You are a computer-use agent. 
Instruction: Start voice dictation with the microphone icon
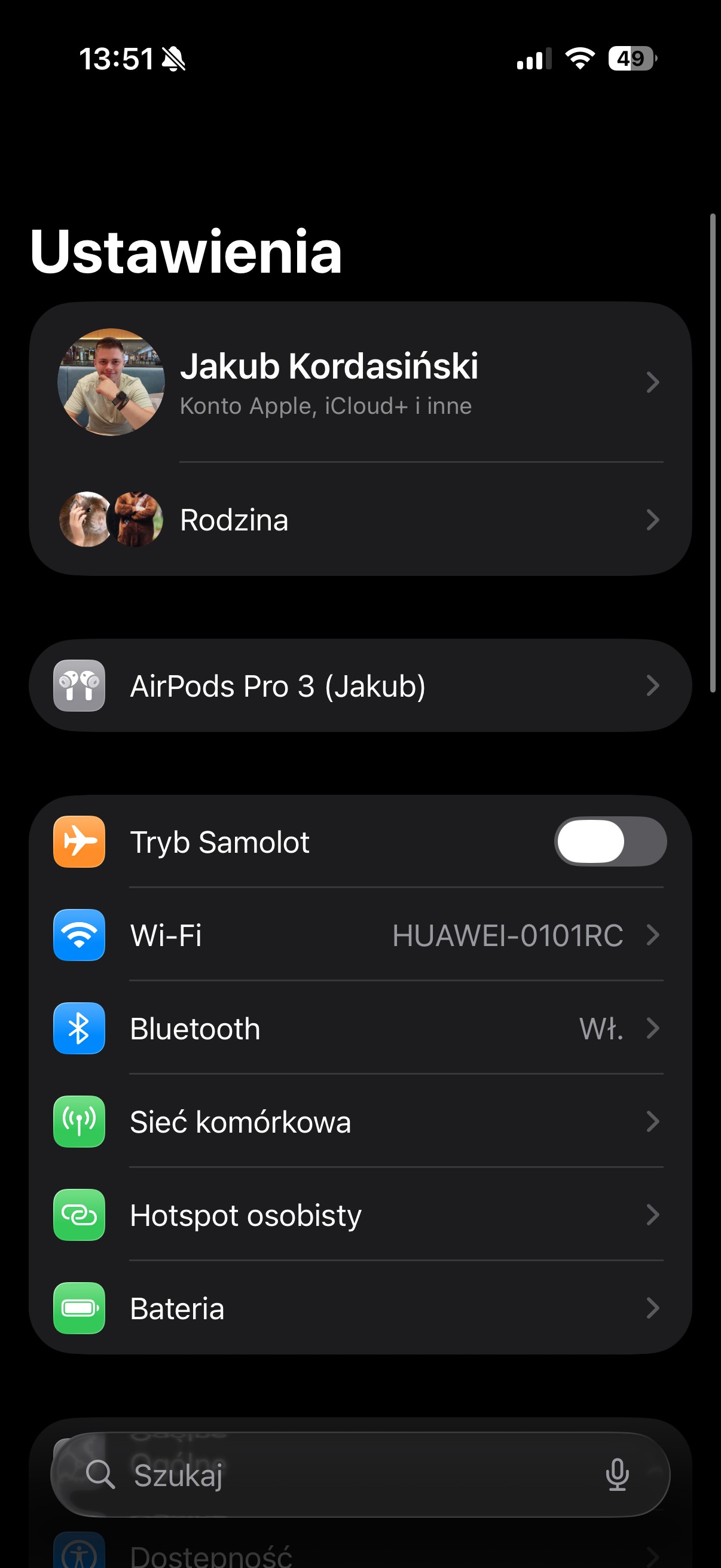tap(617, 1475)
